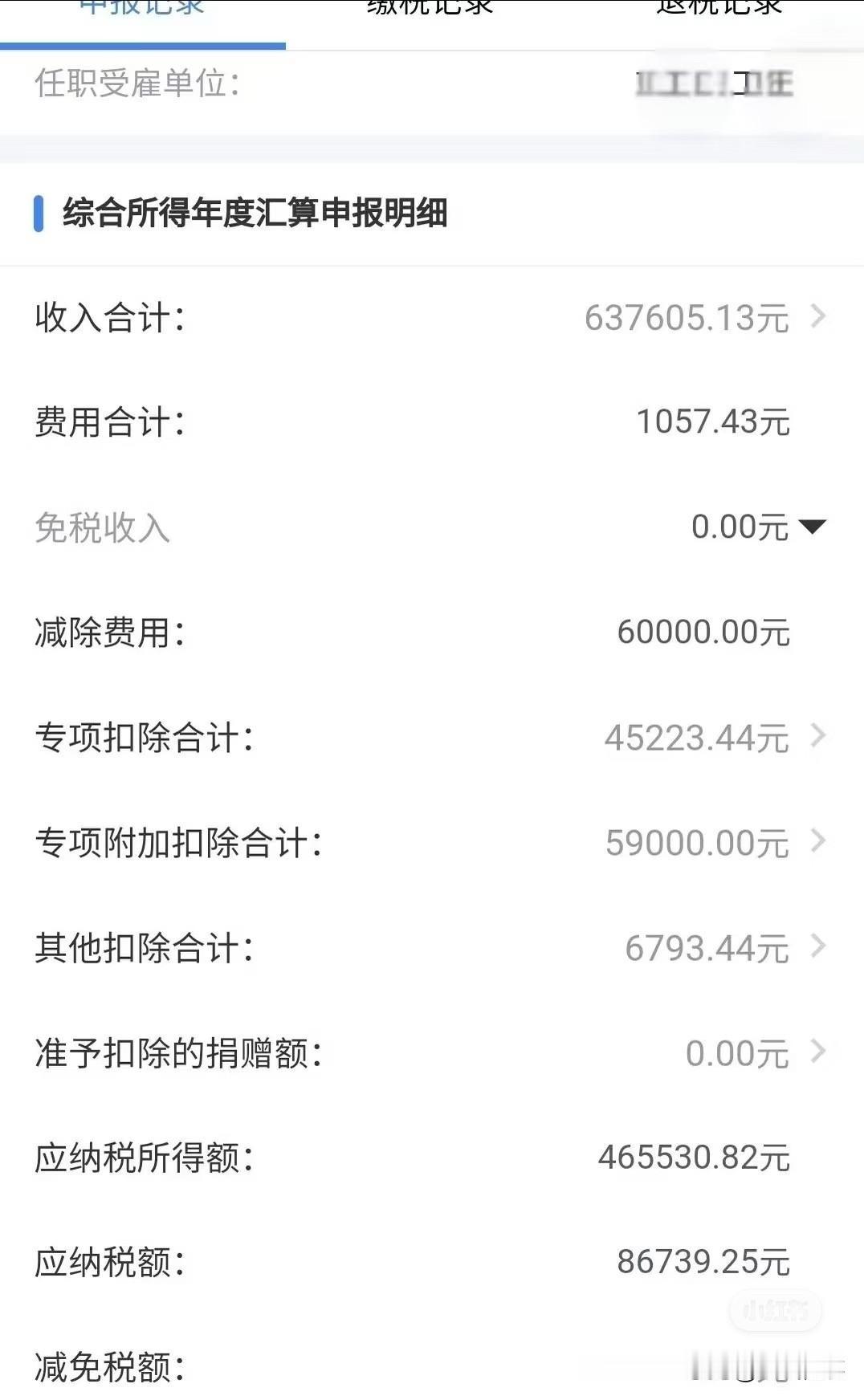
Task: Open 专项扣除合计 details via its chevron
Action: tap(817, 737)
